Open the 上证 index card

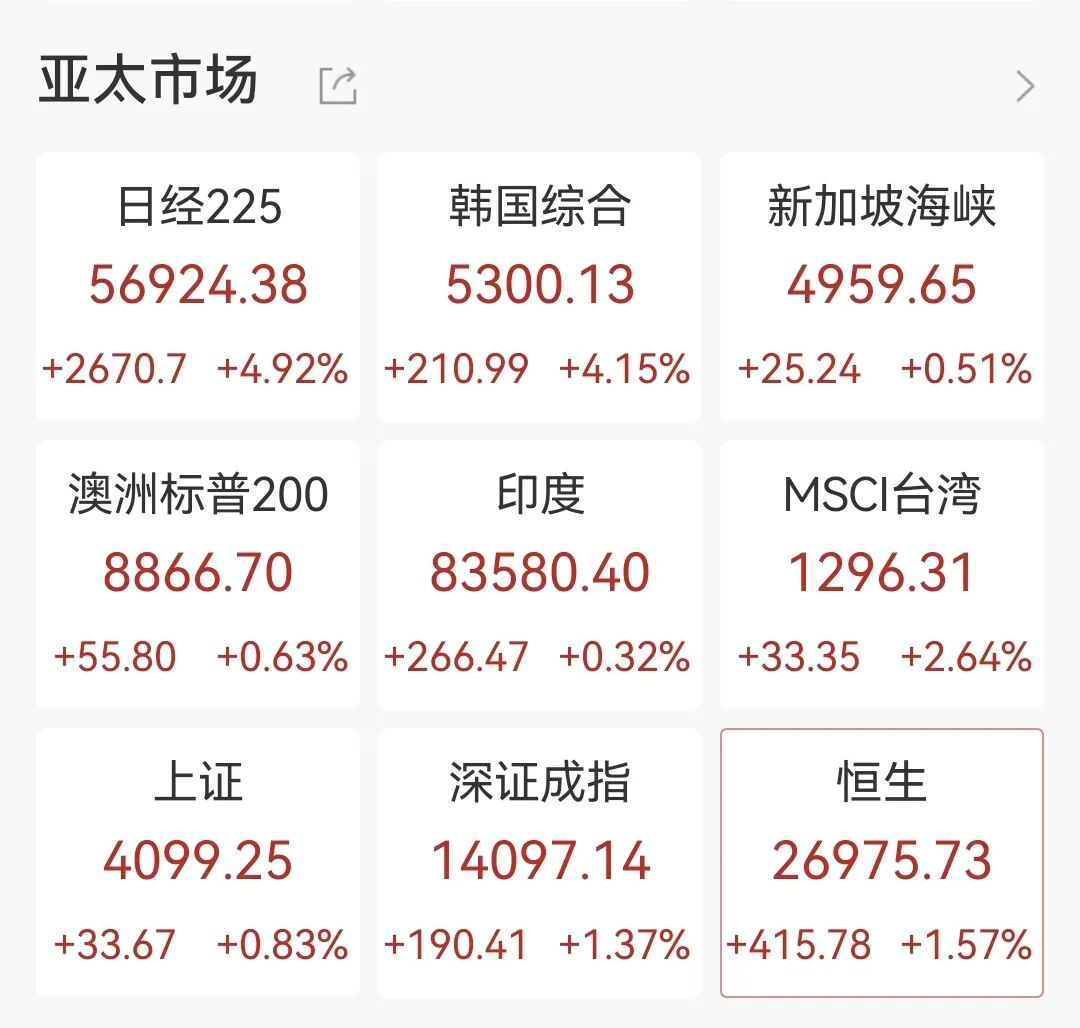(198, 862)
